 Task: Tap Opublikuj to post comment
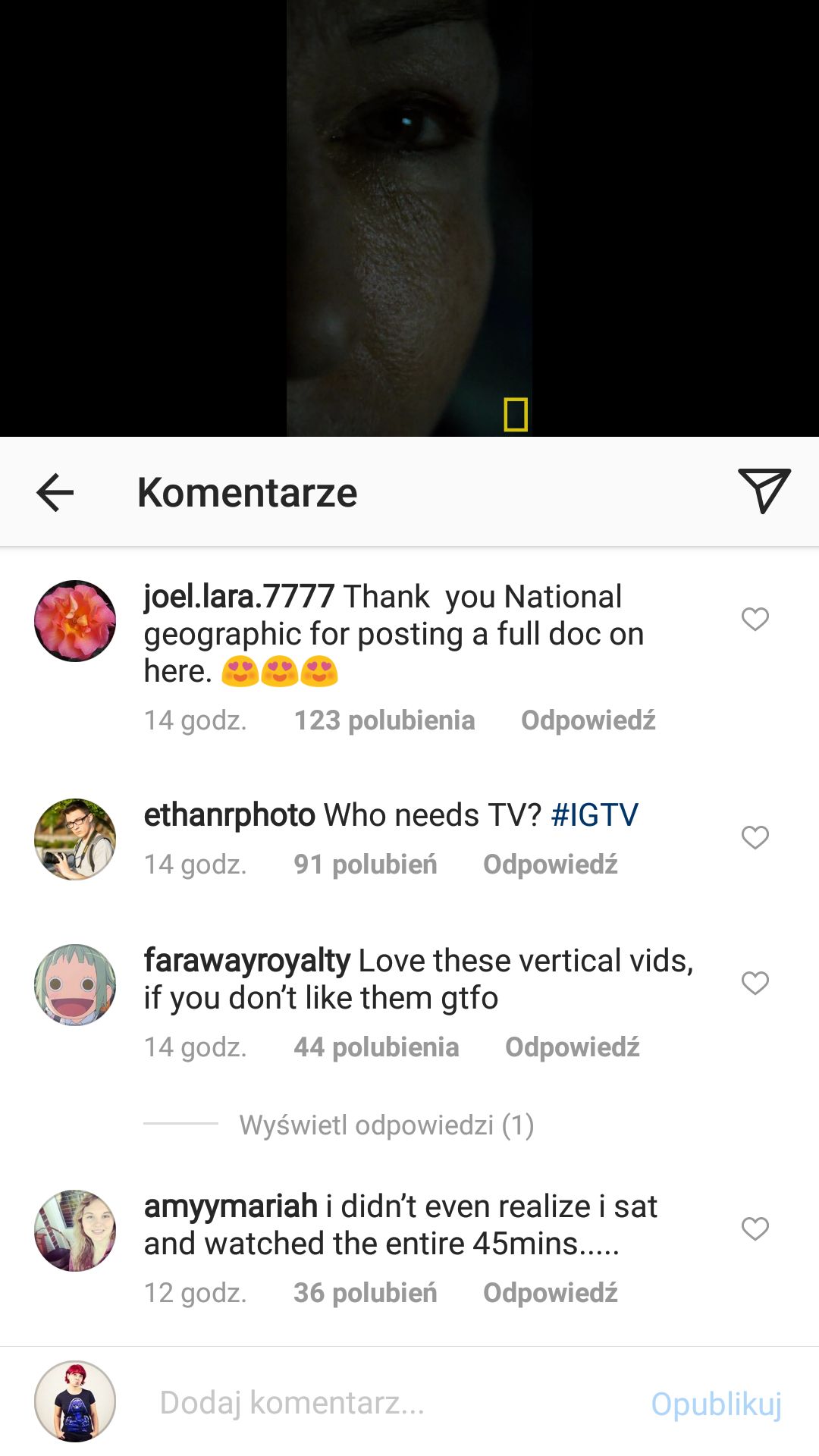click(716, 1404)
